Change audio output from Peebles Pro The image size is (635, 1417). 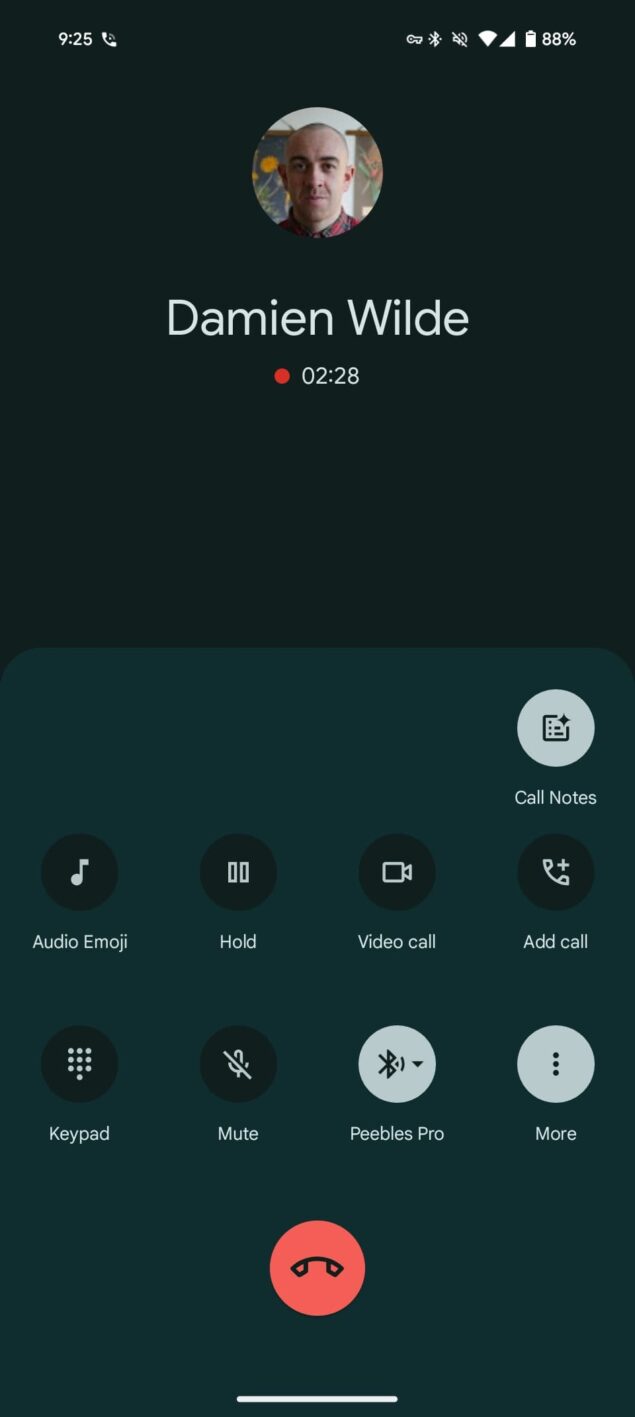pyautogui.click(x=397, y=1064)
